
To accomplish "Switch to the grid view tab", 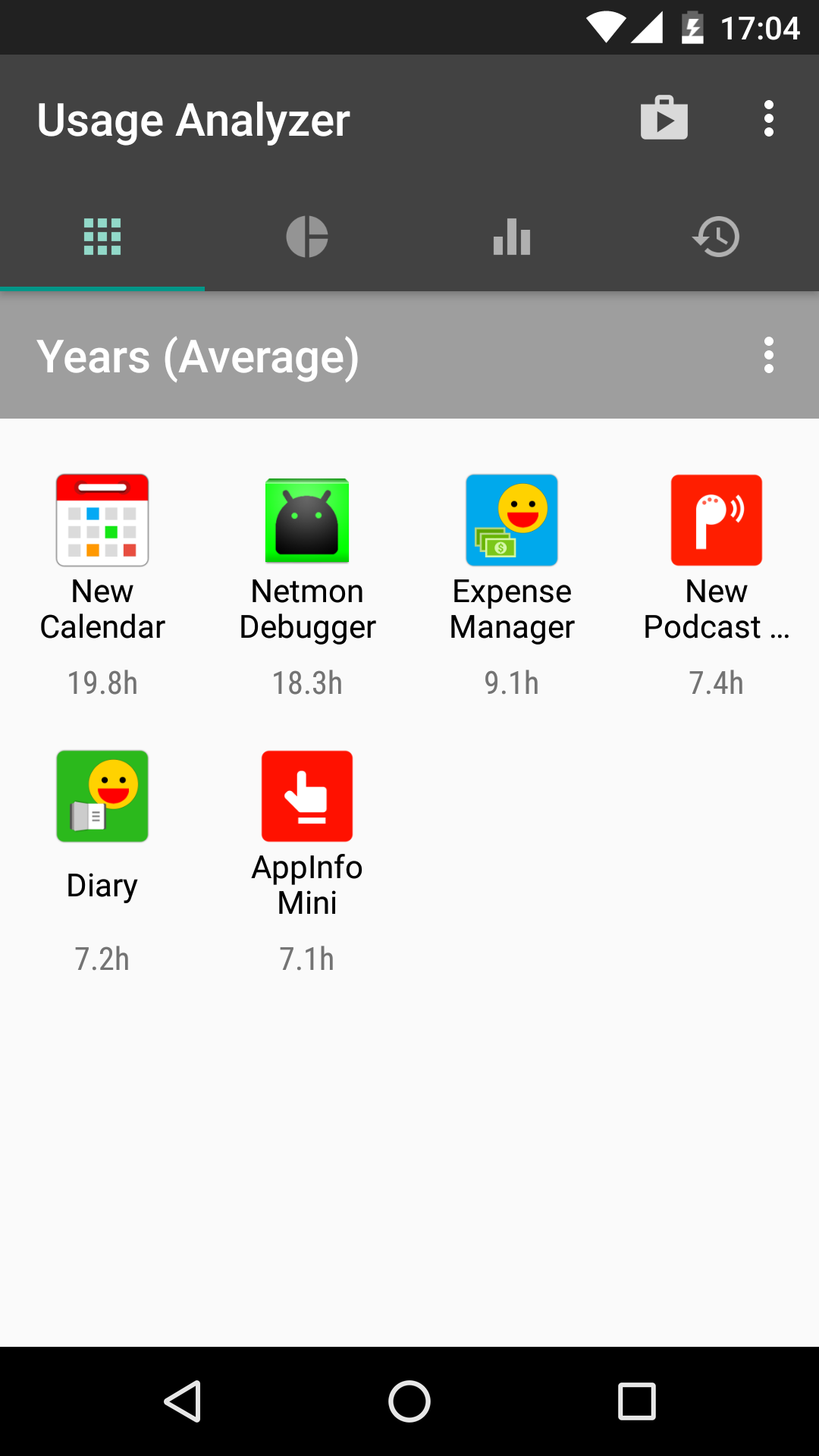I will [x=102, y=237].
